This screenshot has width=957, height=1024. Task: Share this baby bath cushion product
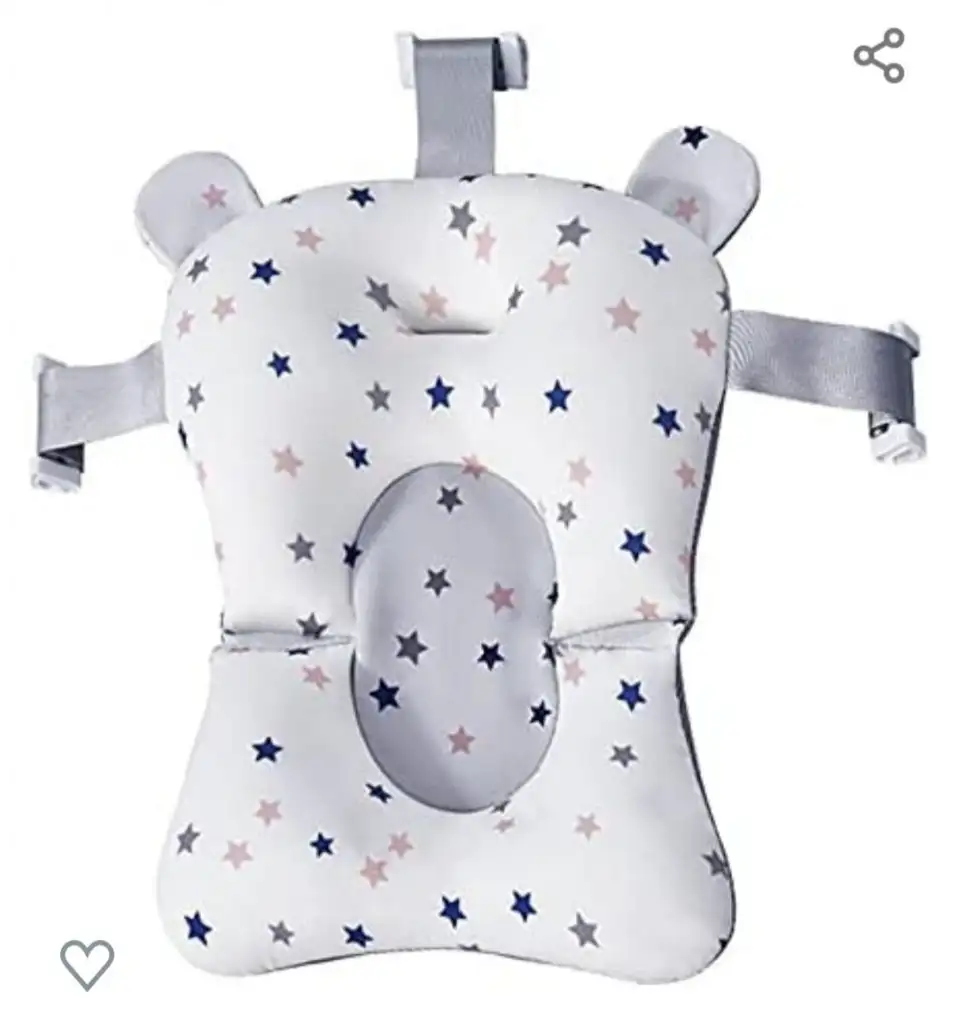[x=878, y=55]
